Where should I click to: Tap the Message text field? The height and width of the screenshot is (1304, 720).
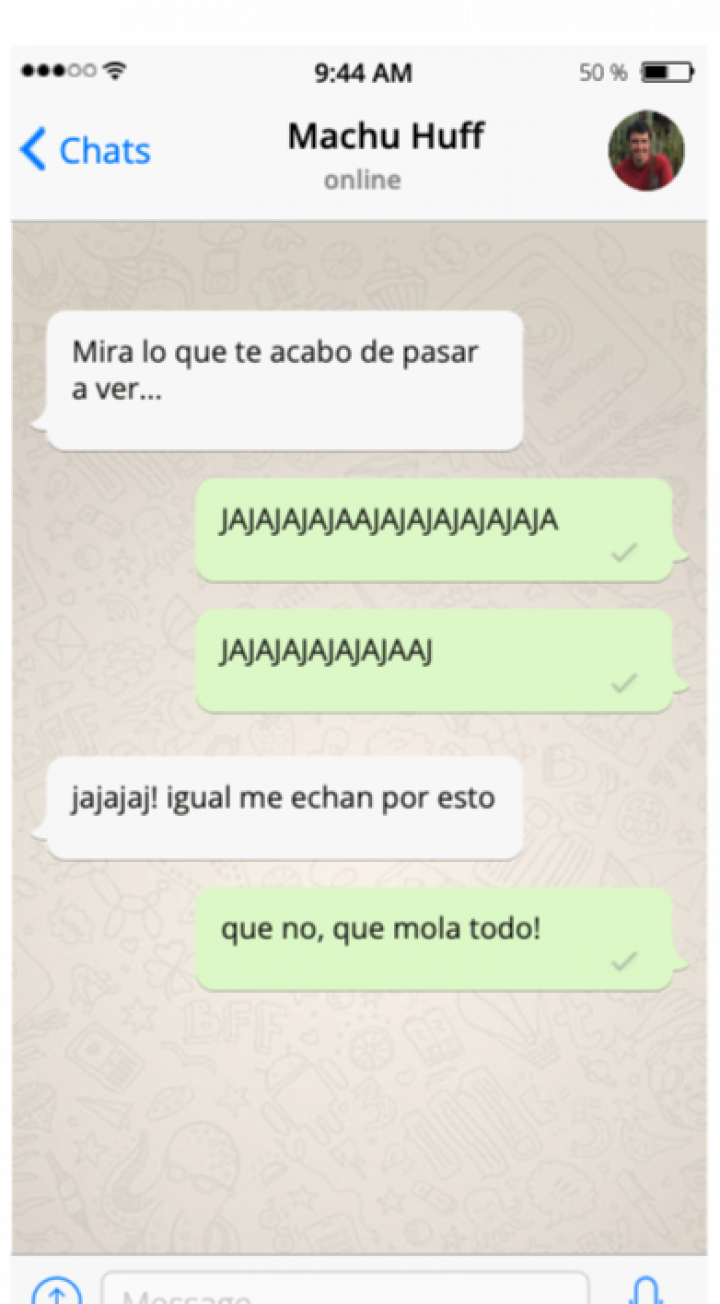click(345, 1290)
